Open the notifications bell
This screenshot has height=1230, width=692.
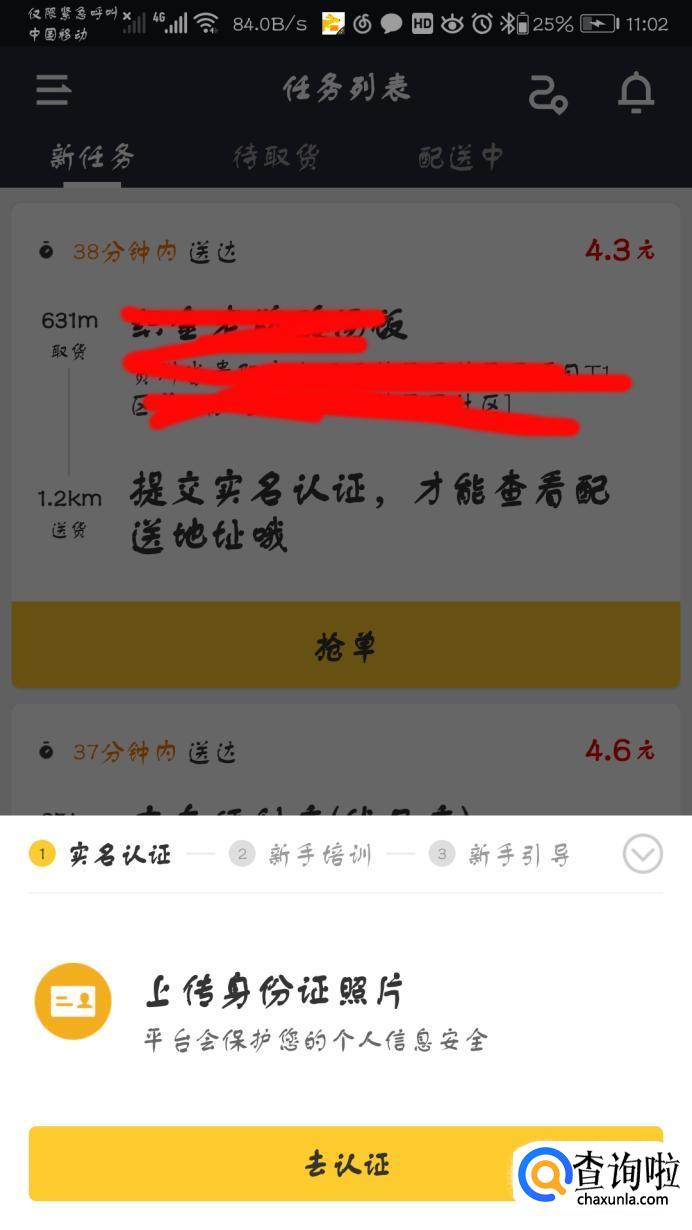tap(635, 93)
